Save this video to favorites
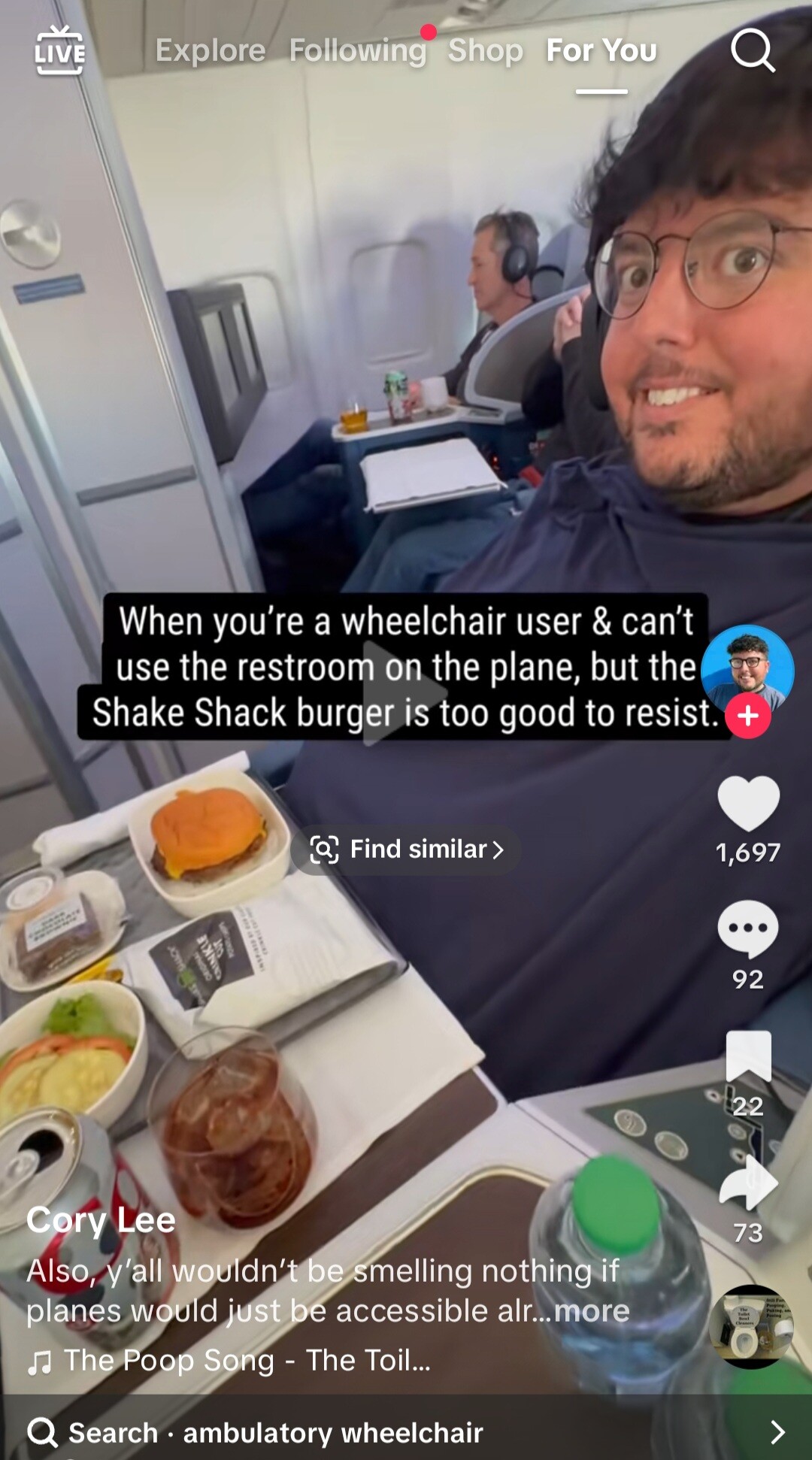 click(748, 1056)
